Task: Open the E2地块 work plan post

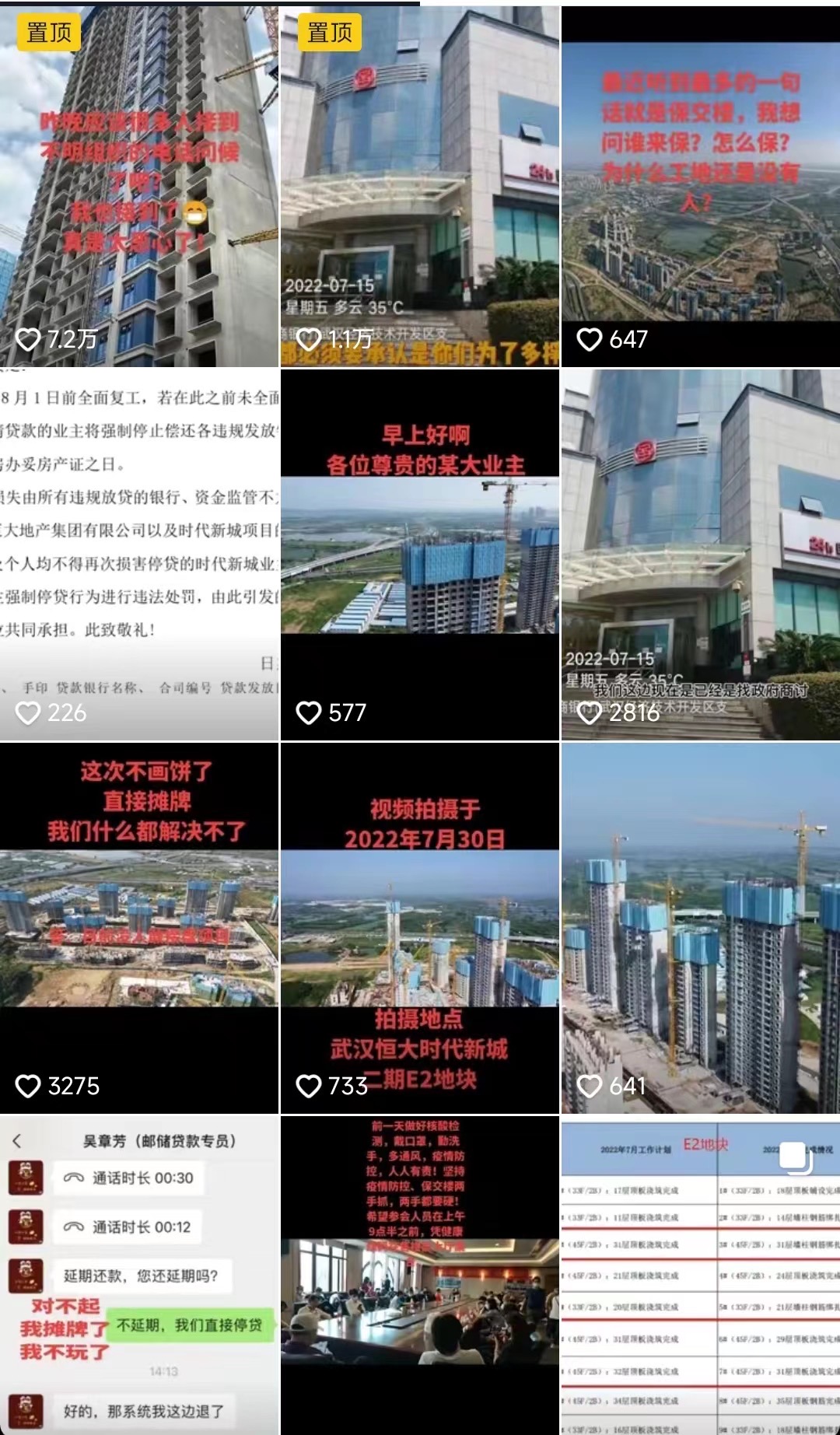Action: point(700,1276)
